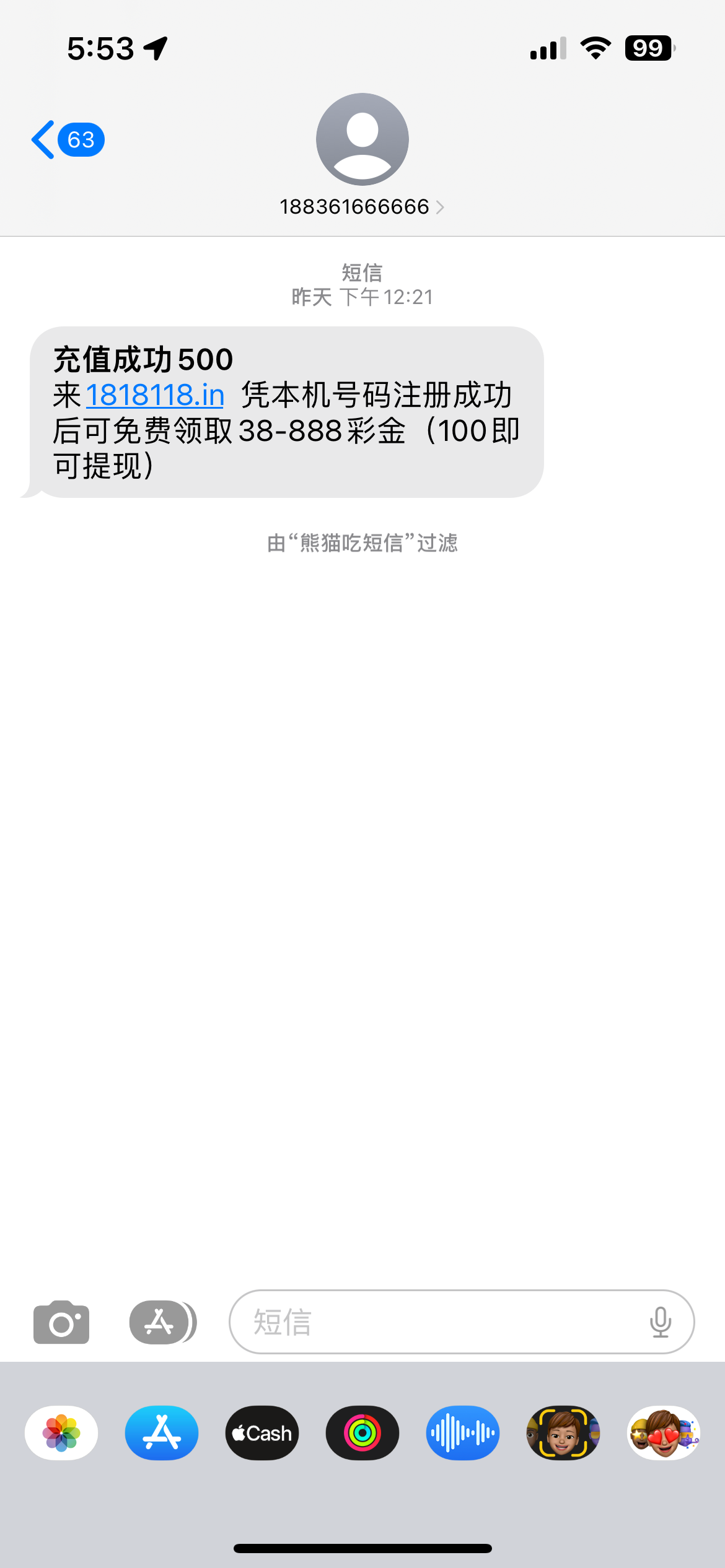Open the App Store iMessage app

pyautogui.click(x=162, y=1433)
